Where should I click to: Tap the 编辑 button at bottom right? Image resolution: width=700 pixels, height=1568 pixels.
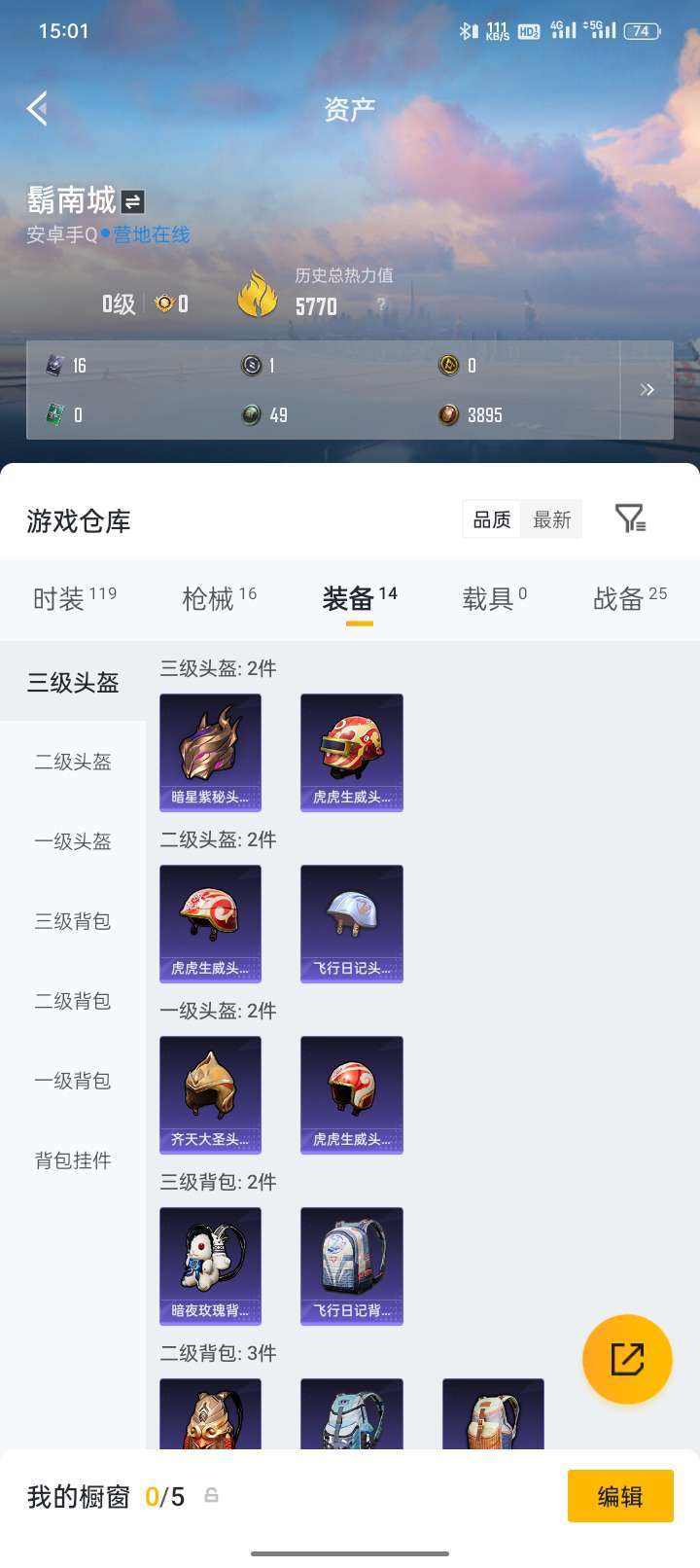click(620, 1495)
